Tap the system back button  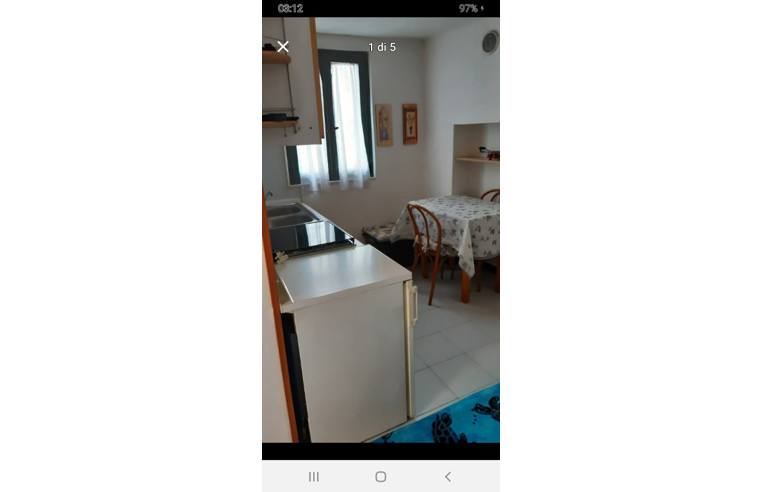coord(447,477)
